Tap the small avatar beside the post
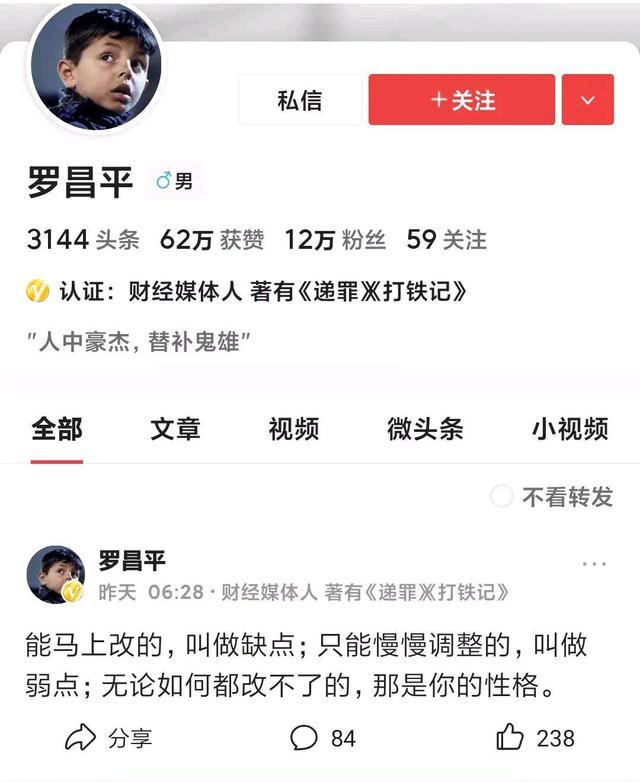Screen dimensions: 640x782 (55, 575)
